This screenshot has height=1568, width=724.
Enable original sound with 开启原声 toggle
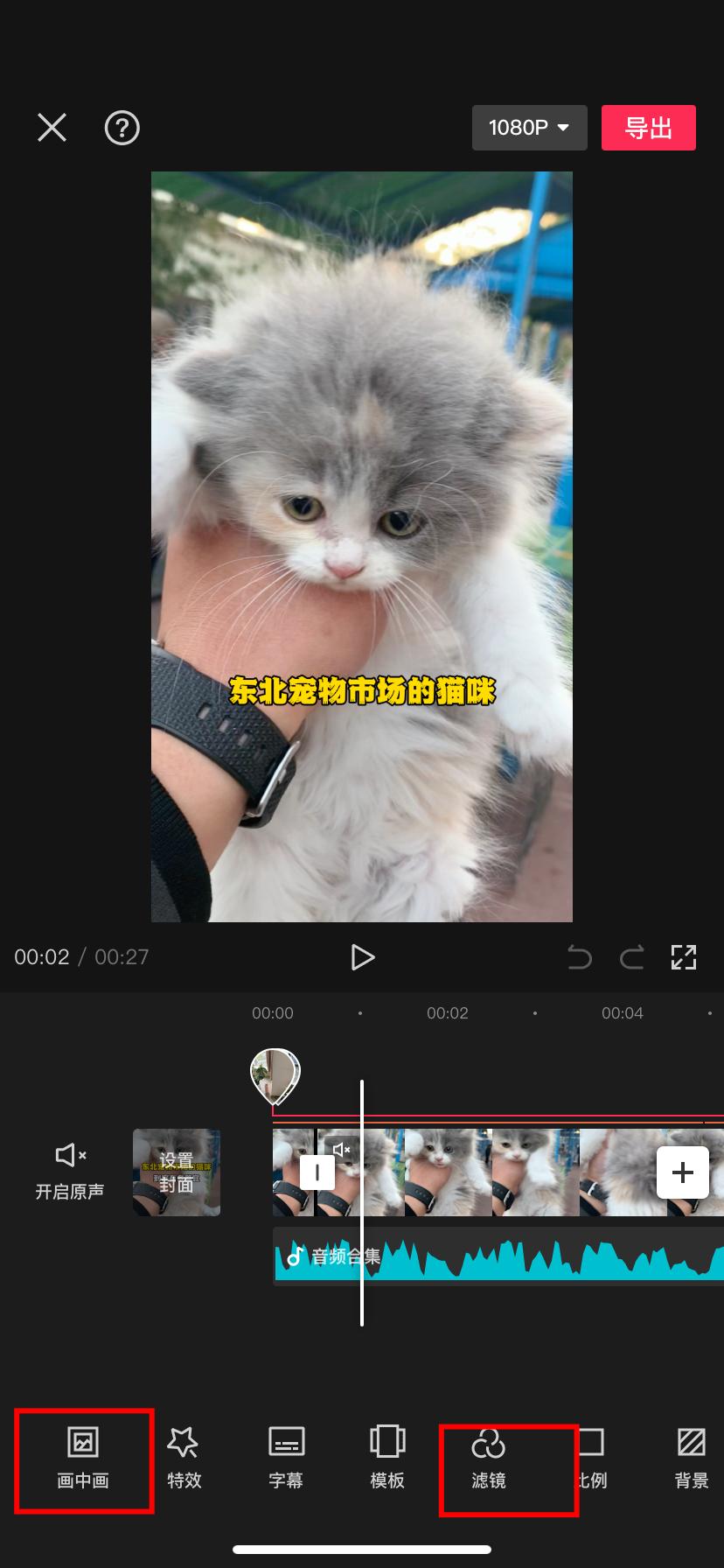[x=70, y=1172]
